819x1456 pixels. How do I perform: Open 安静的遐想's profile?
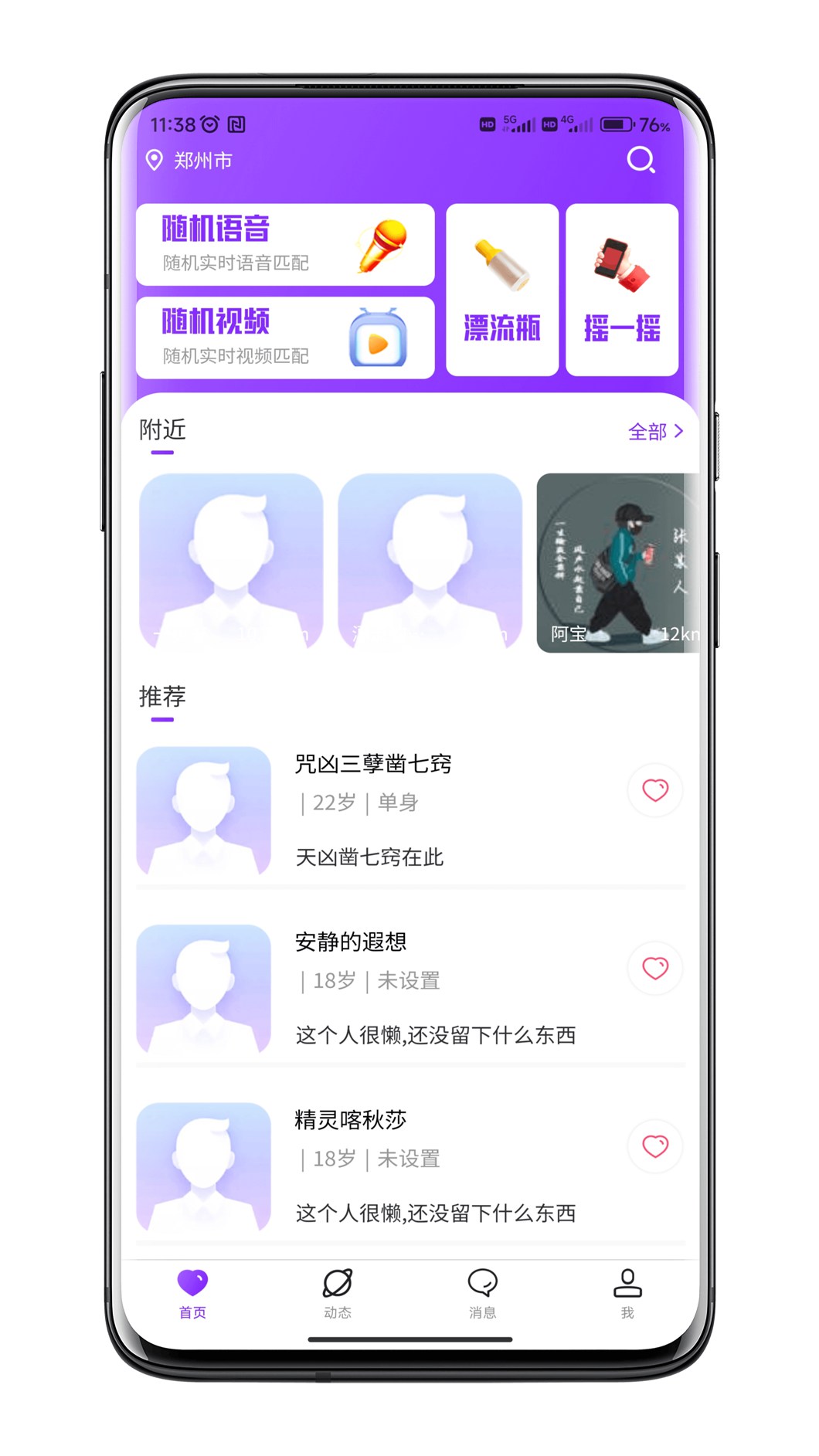(x=351, y=942)
